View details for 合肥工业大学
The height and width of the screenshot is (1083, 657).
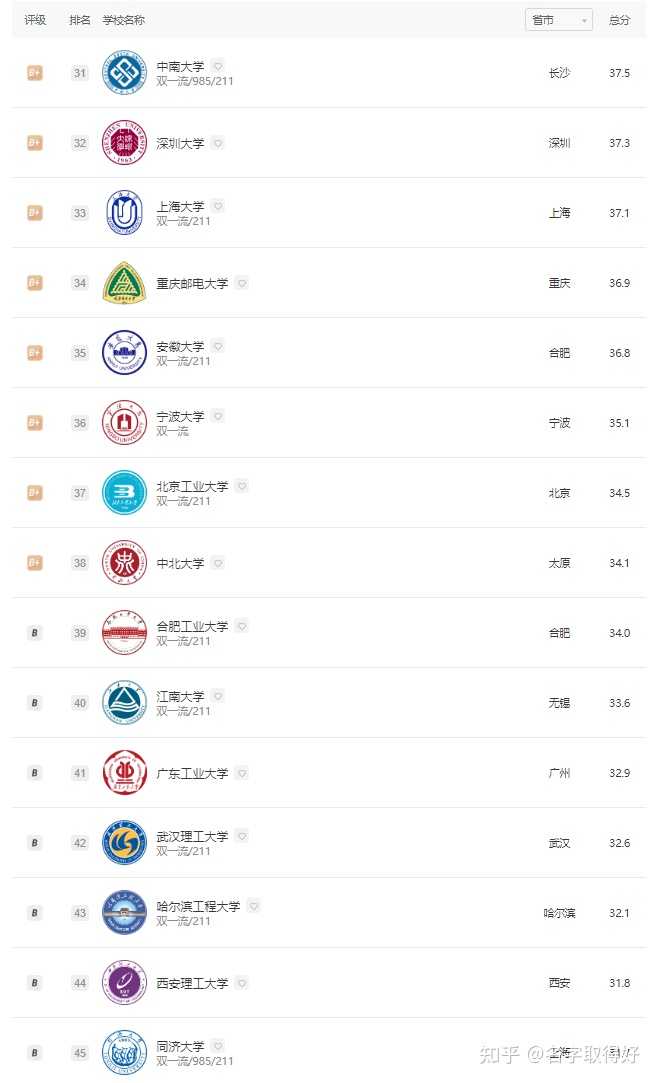pos(192,626)
